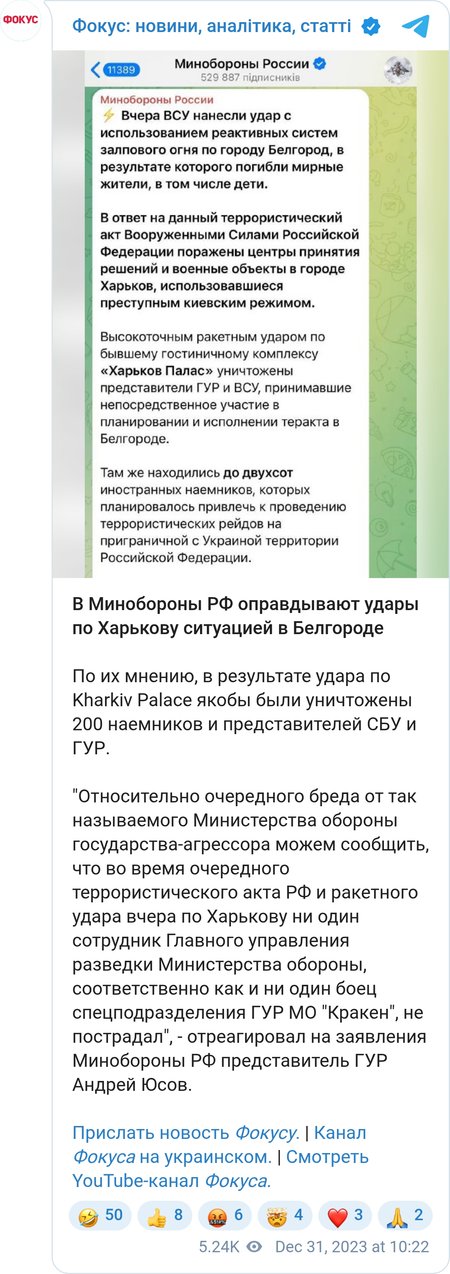React with the mind-blown emoji (4)
This screenshot has height=1274, width=450.
(x=289, y=1216)
